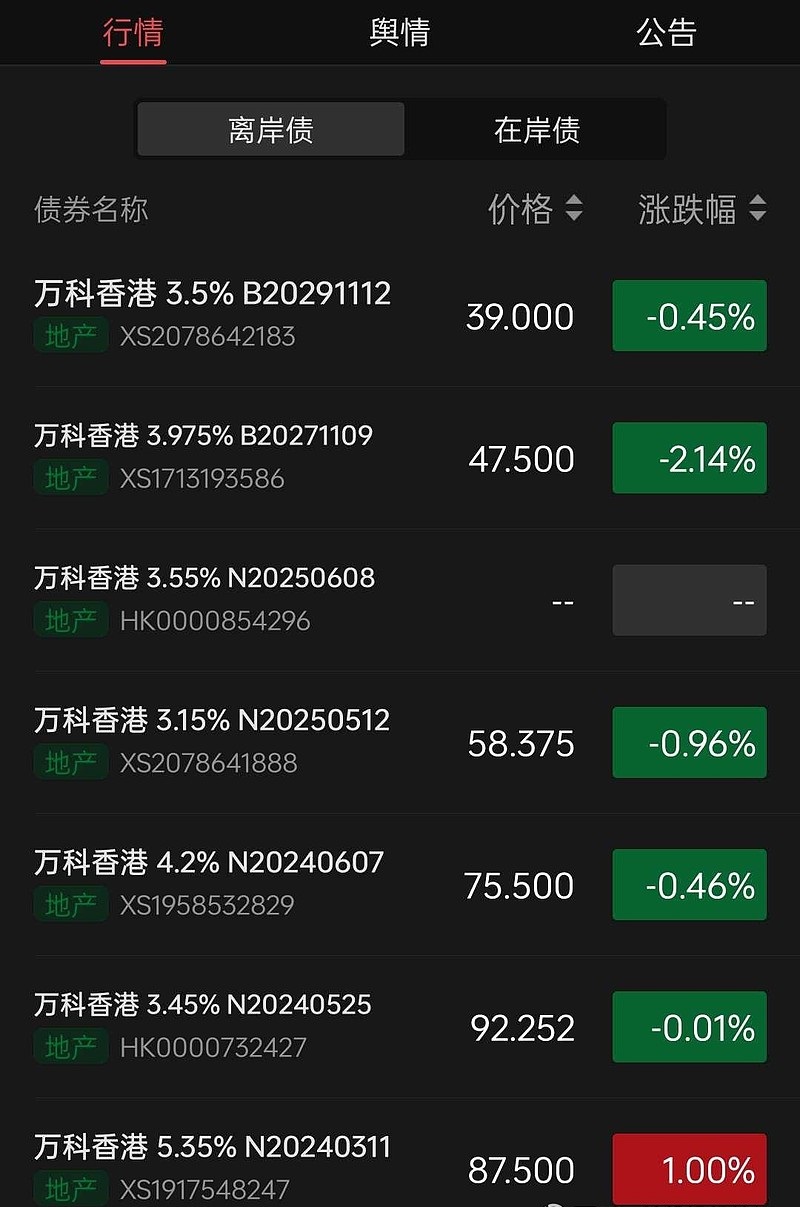Open bond 万科香港 5.35% N20240311

pyautogui.click(x=212, y=1146)
